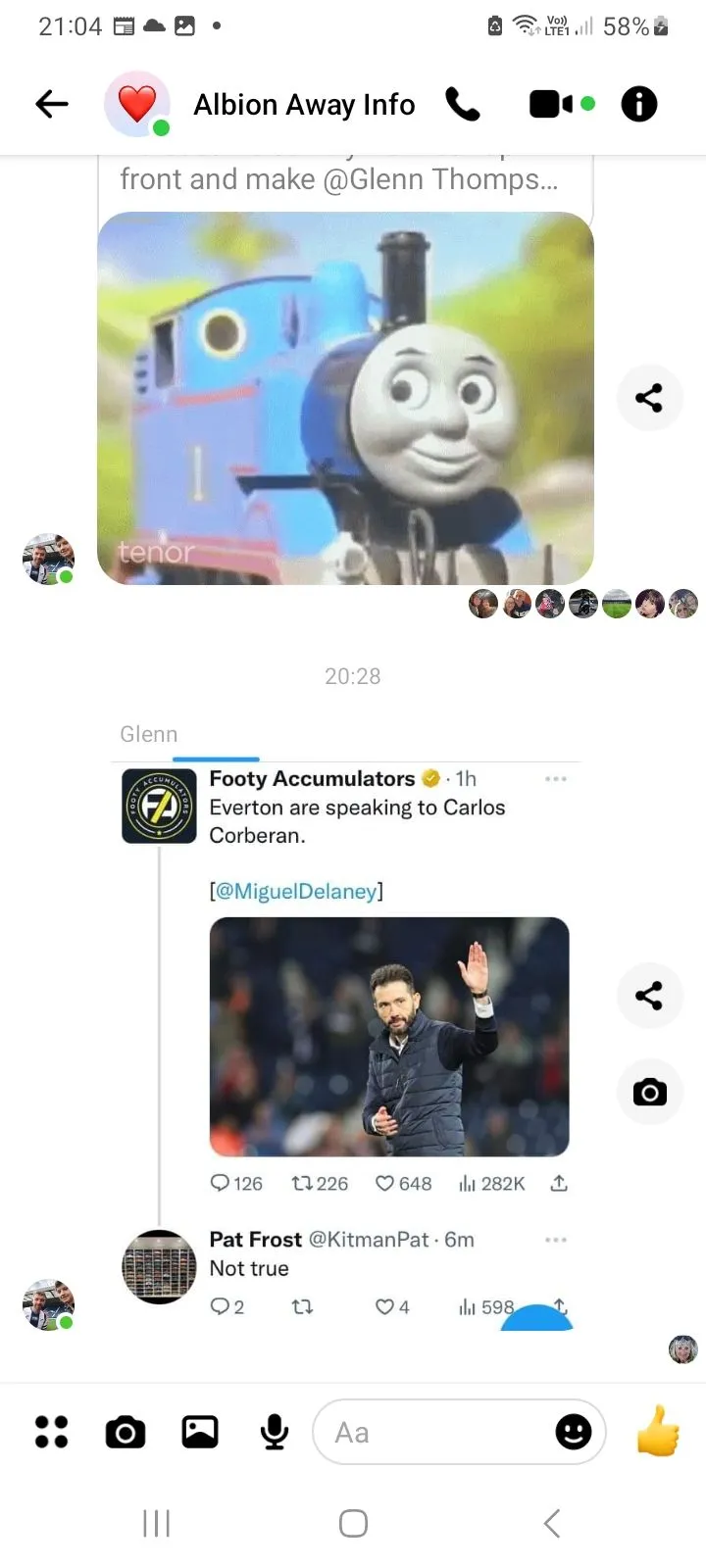View who has seen the GIF message

[582, 604]
